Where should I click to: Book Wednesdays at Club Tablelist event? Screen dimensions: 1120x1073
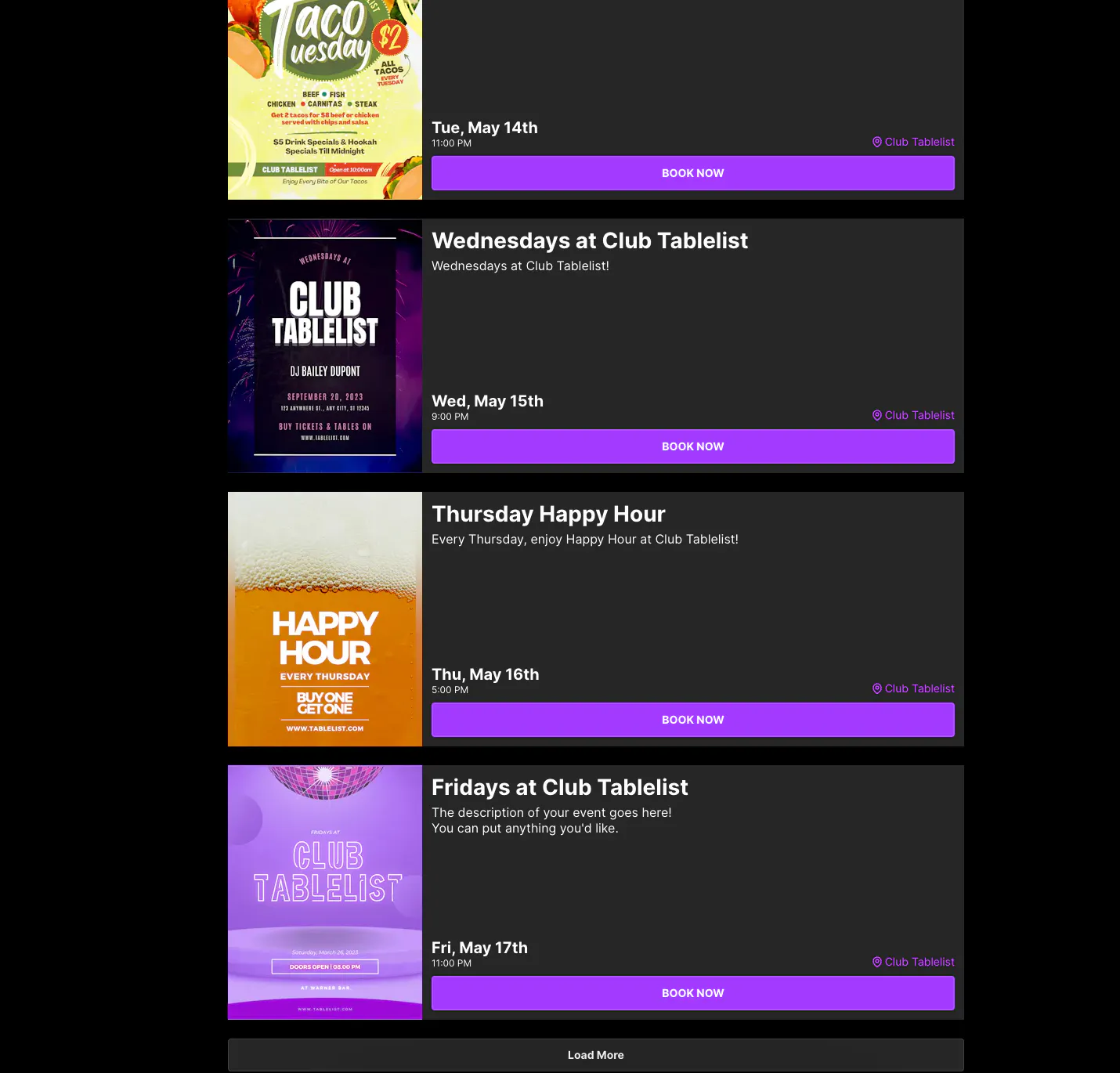[x=692, y=446]
